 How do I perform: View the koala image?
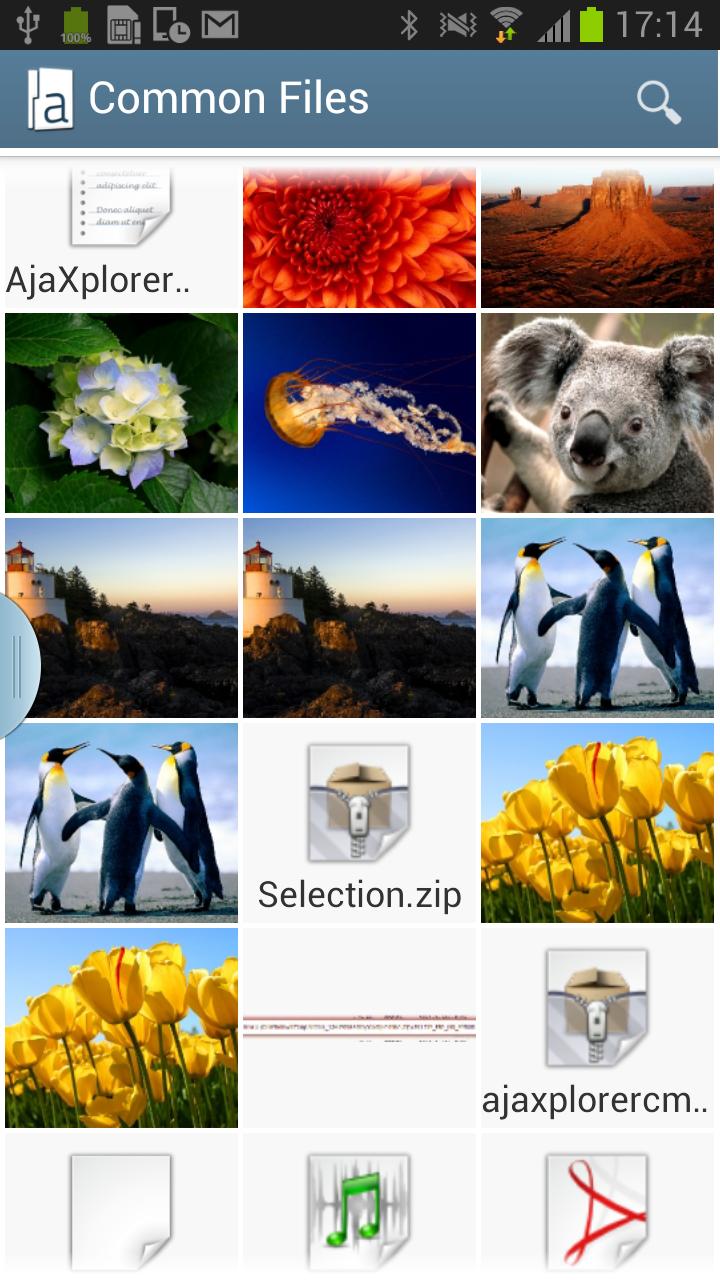point(597,413)
